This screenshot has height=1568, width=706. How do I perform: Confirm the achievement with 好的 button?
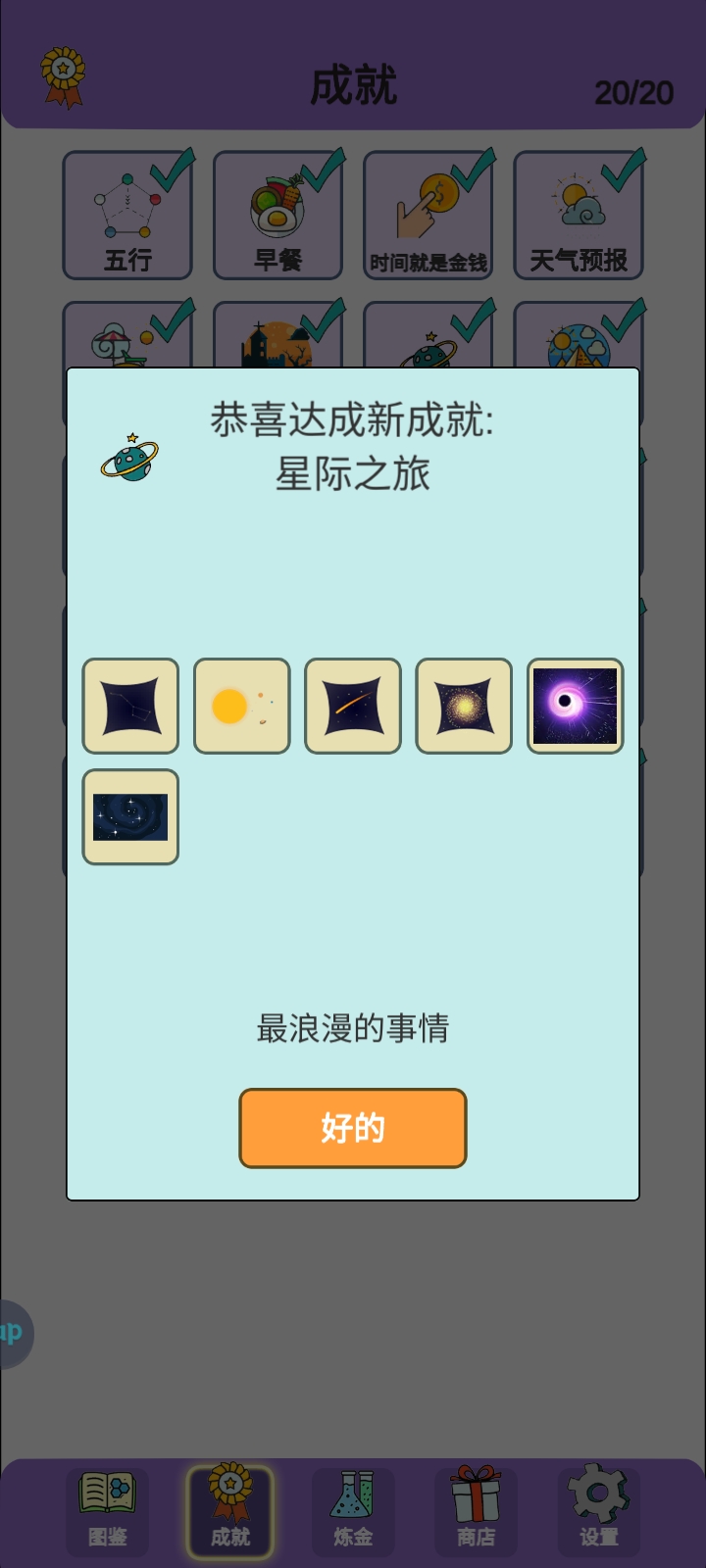click(x=353, y=1128)
